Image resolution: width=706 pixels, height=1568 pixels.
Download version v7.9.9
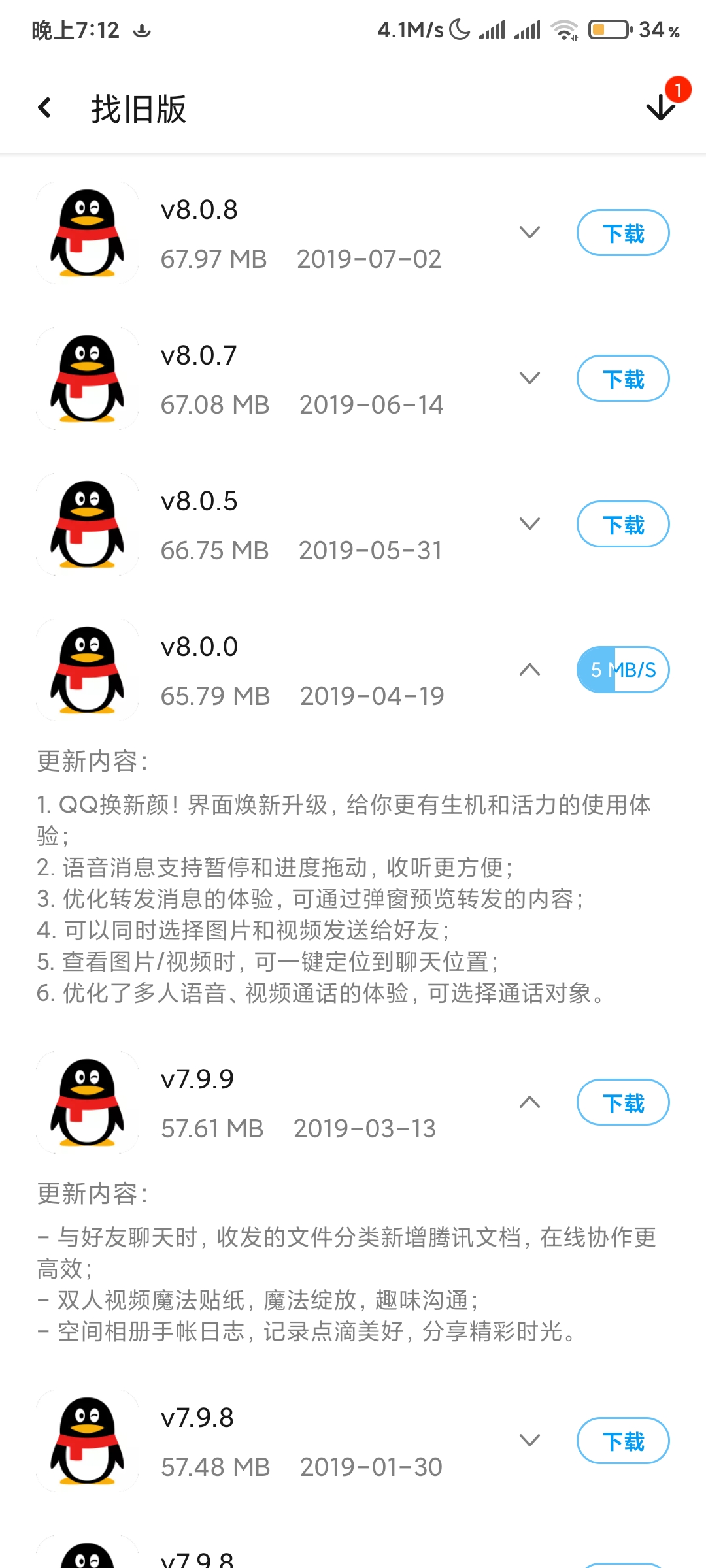click(622, 1102)
